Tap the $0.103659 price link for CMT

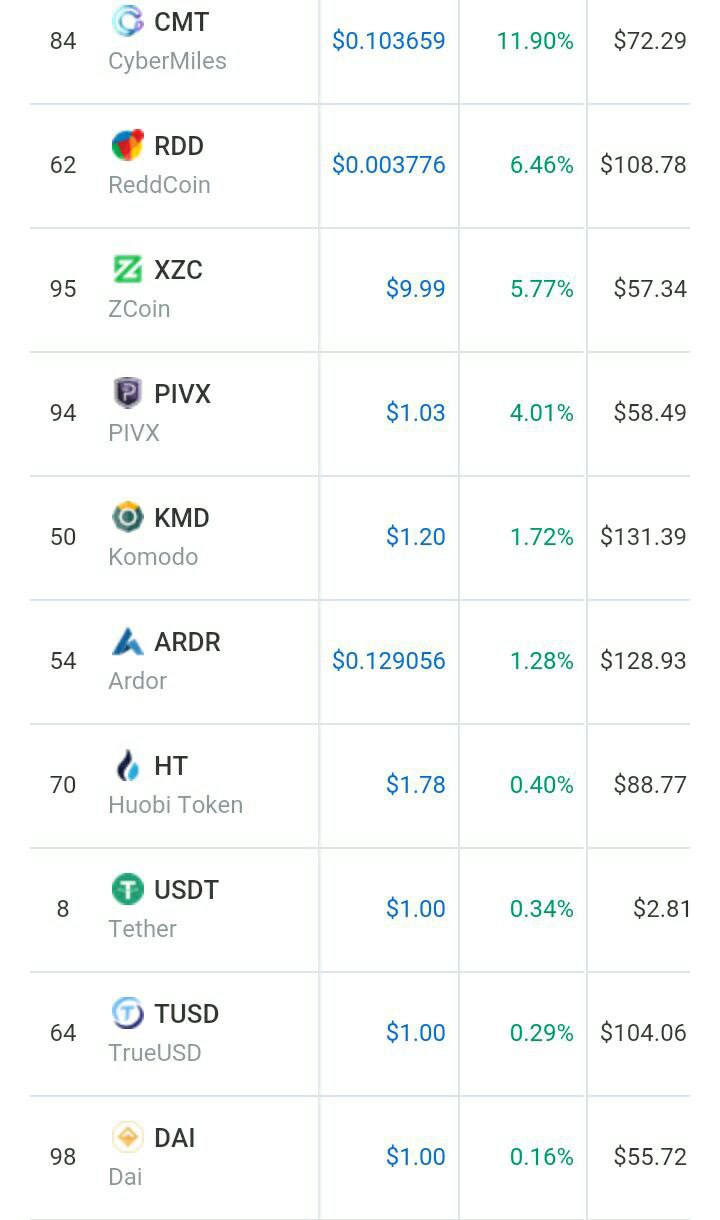coord(389,41)
